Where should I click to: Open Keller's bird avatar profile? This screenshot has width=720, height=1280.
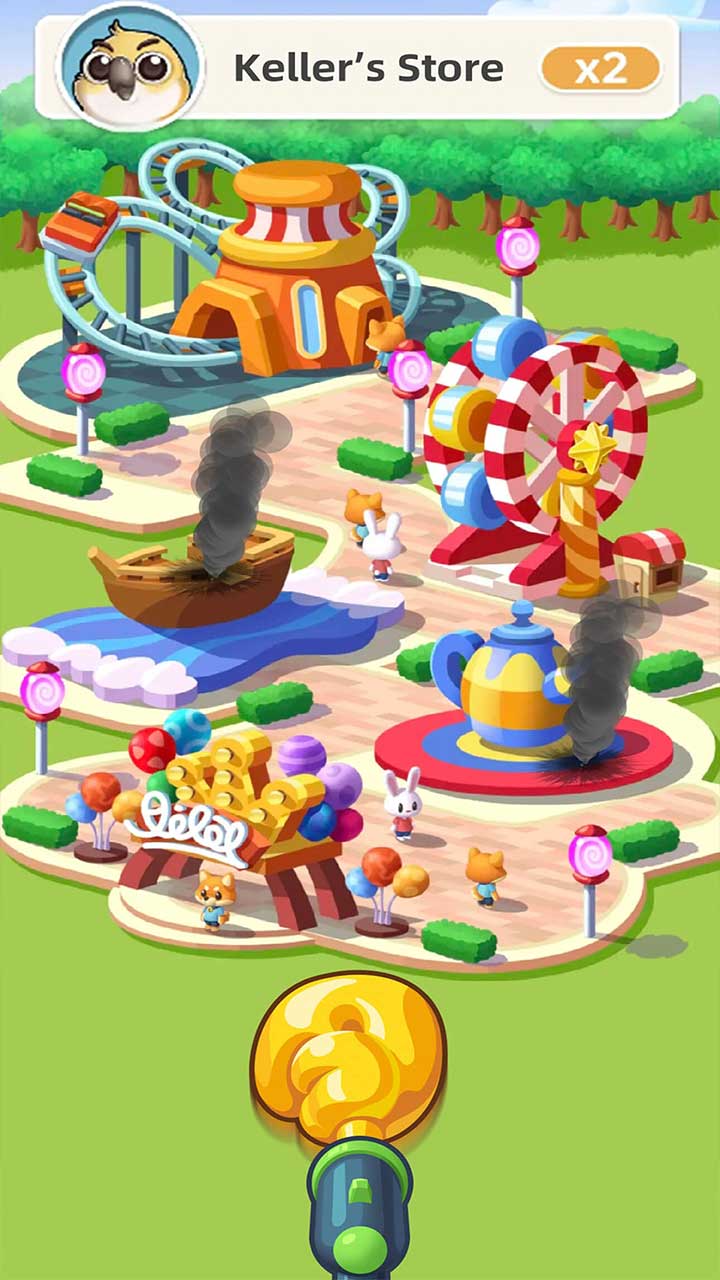(130, 65)
